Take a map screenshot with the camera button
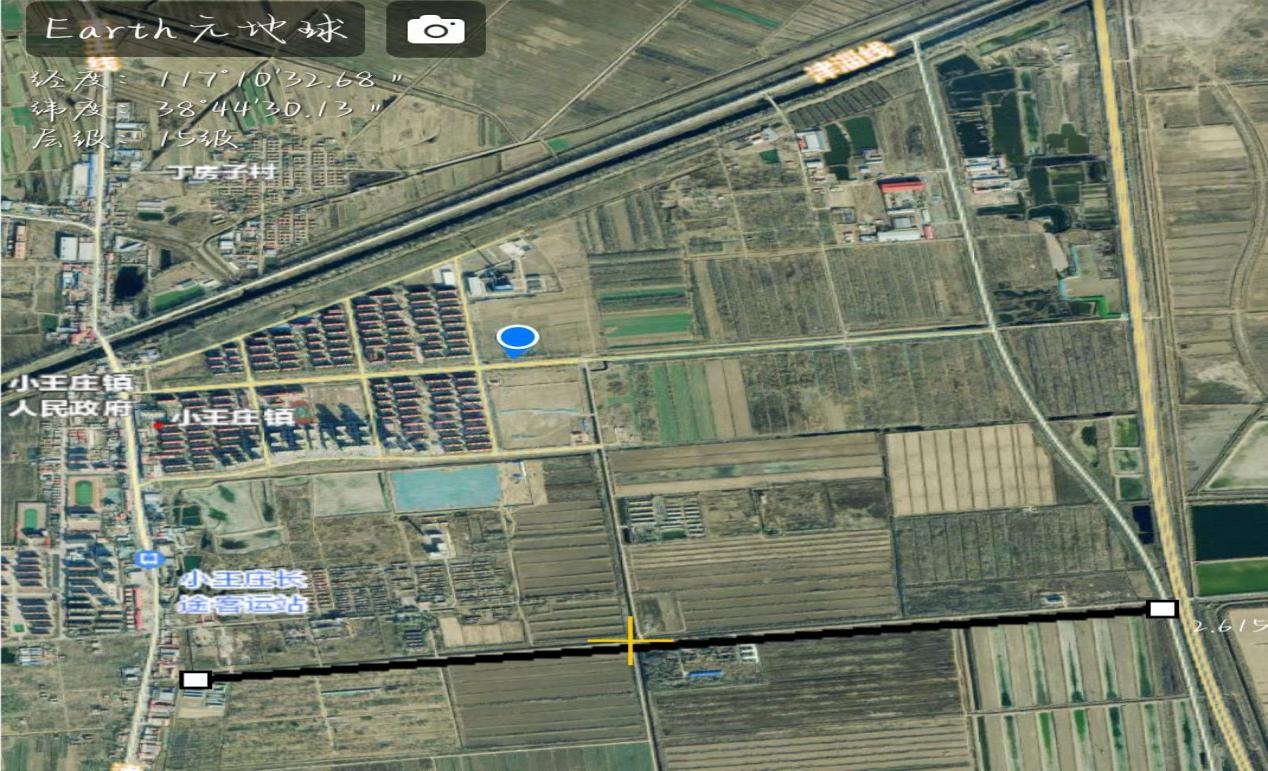1268x771 pixels. tap(436, 29)
